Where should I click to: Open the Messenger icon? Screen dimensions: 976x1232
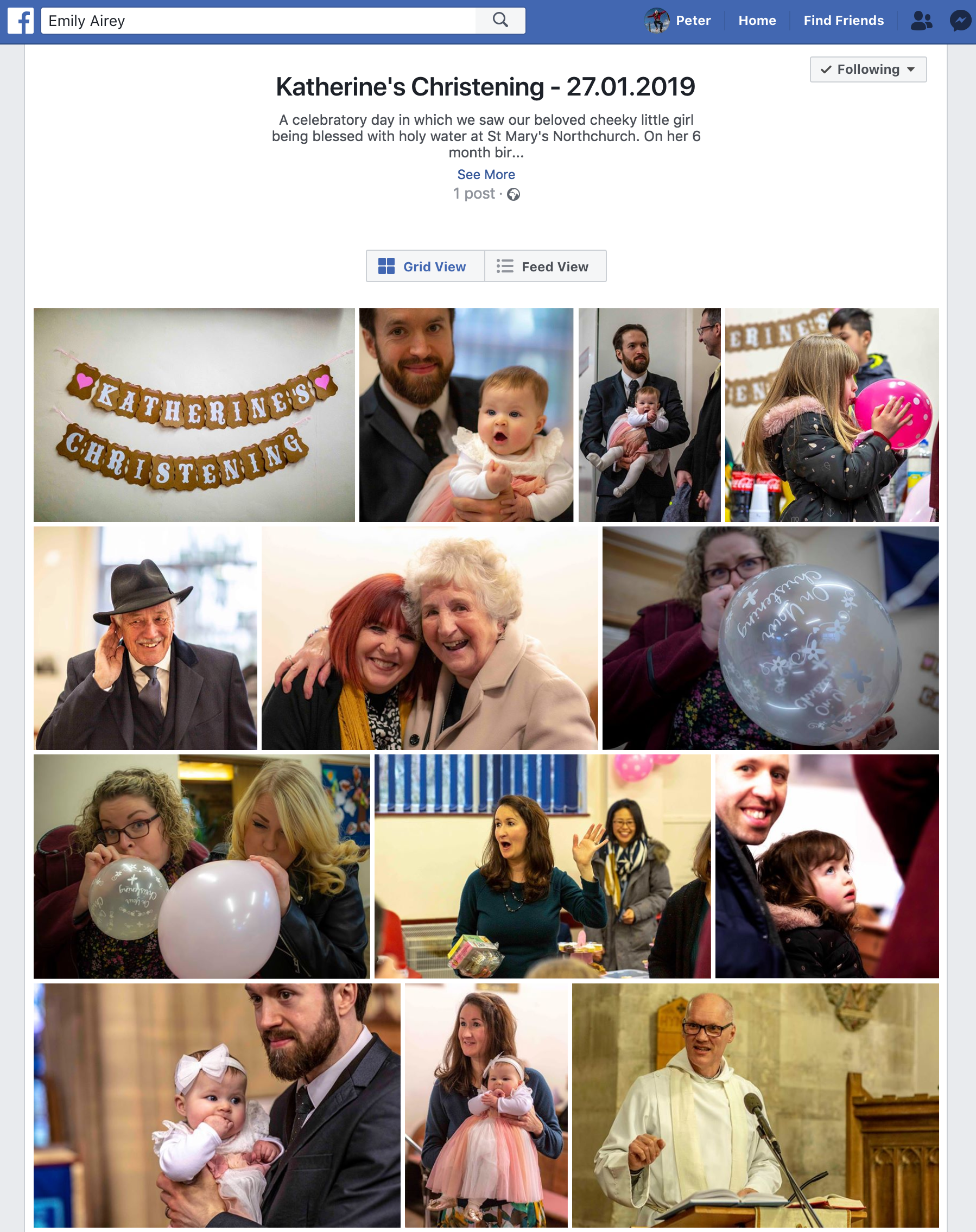[961, 21]
